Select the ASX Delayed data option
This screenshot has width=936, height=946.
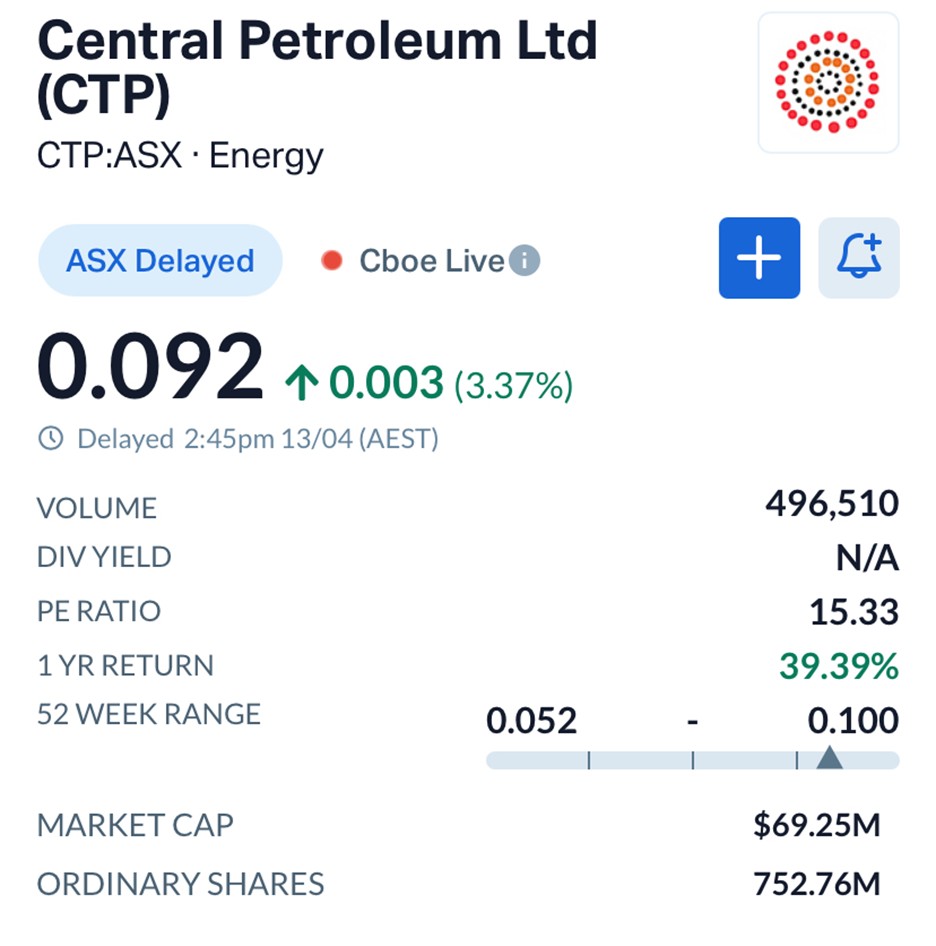pyautogui.click(x=160, y=261)
